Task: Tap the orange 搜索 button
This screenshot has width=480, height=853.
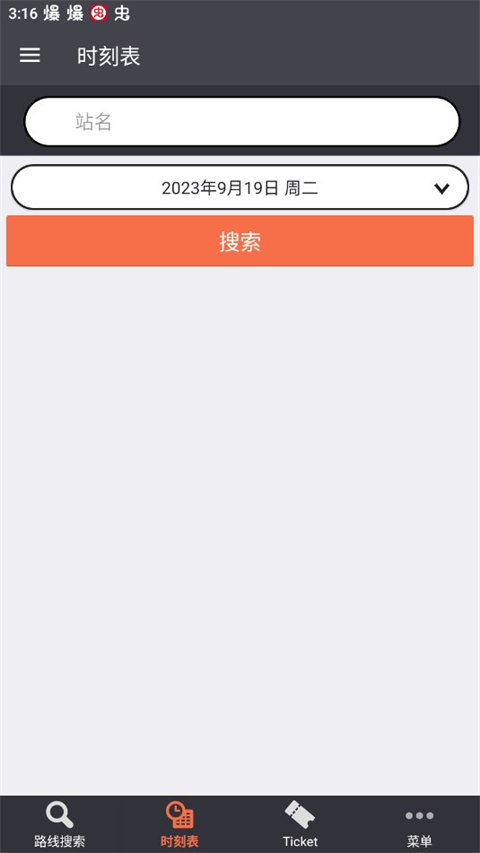Action: coord(240,241)
